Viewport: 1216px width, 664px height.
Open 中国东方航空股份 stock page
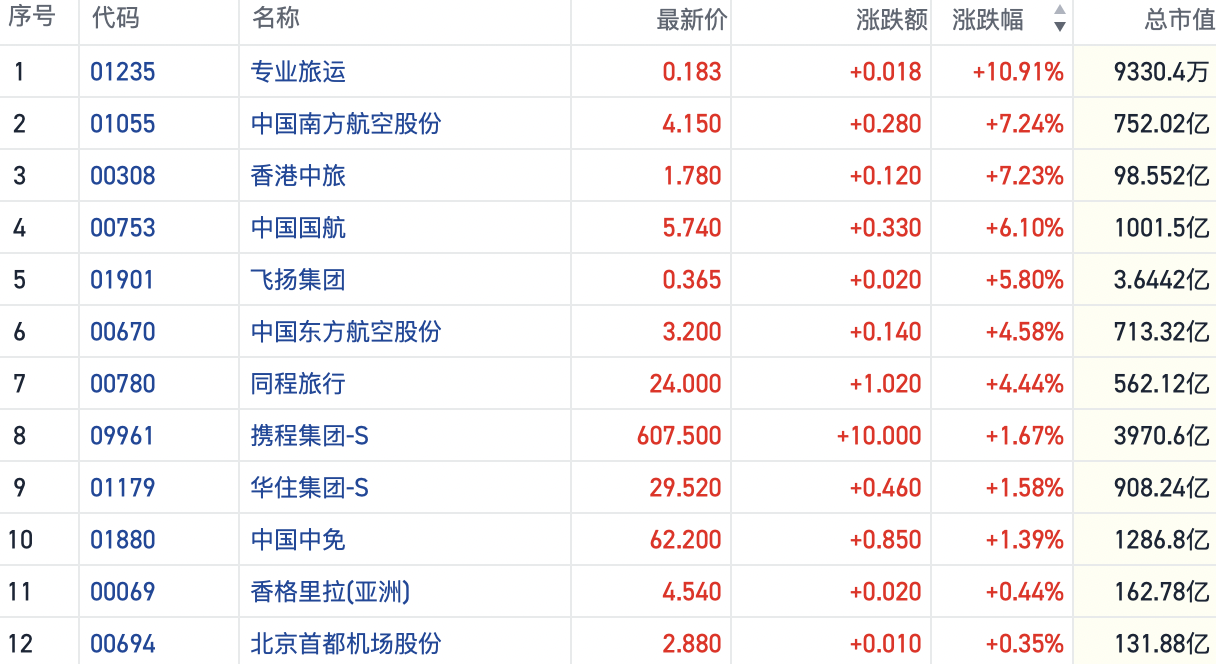(346, 332)
